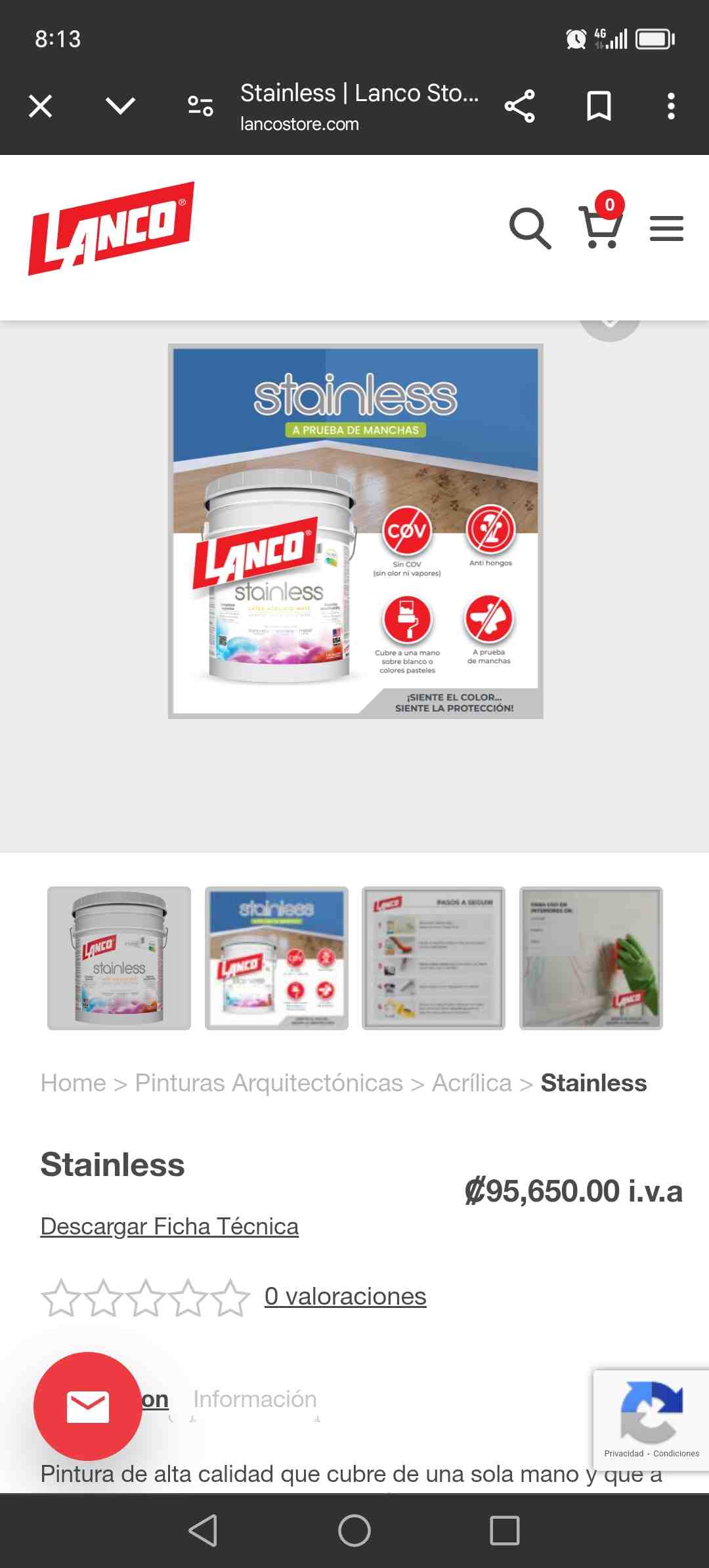
Task: Open site settings icon beside the URL
Action: coord(200,106)
